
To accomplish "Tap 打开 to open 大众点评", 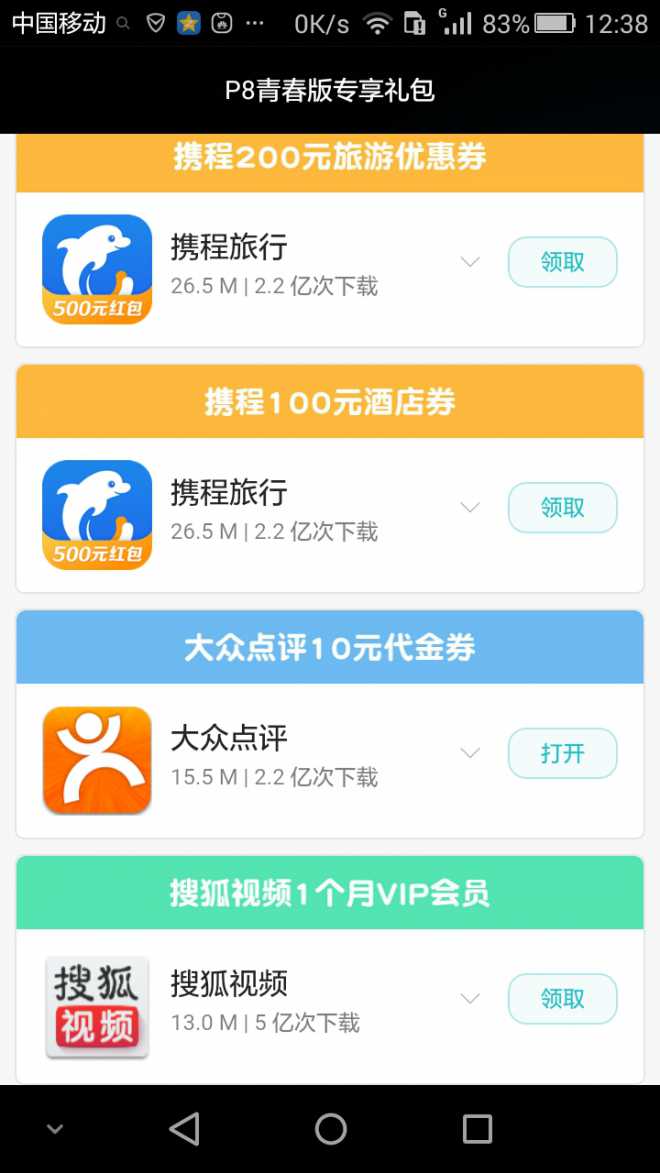I will [x=563, y=753].
